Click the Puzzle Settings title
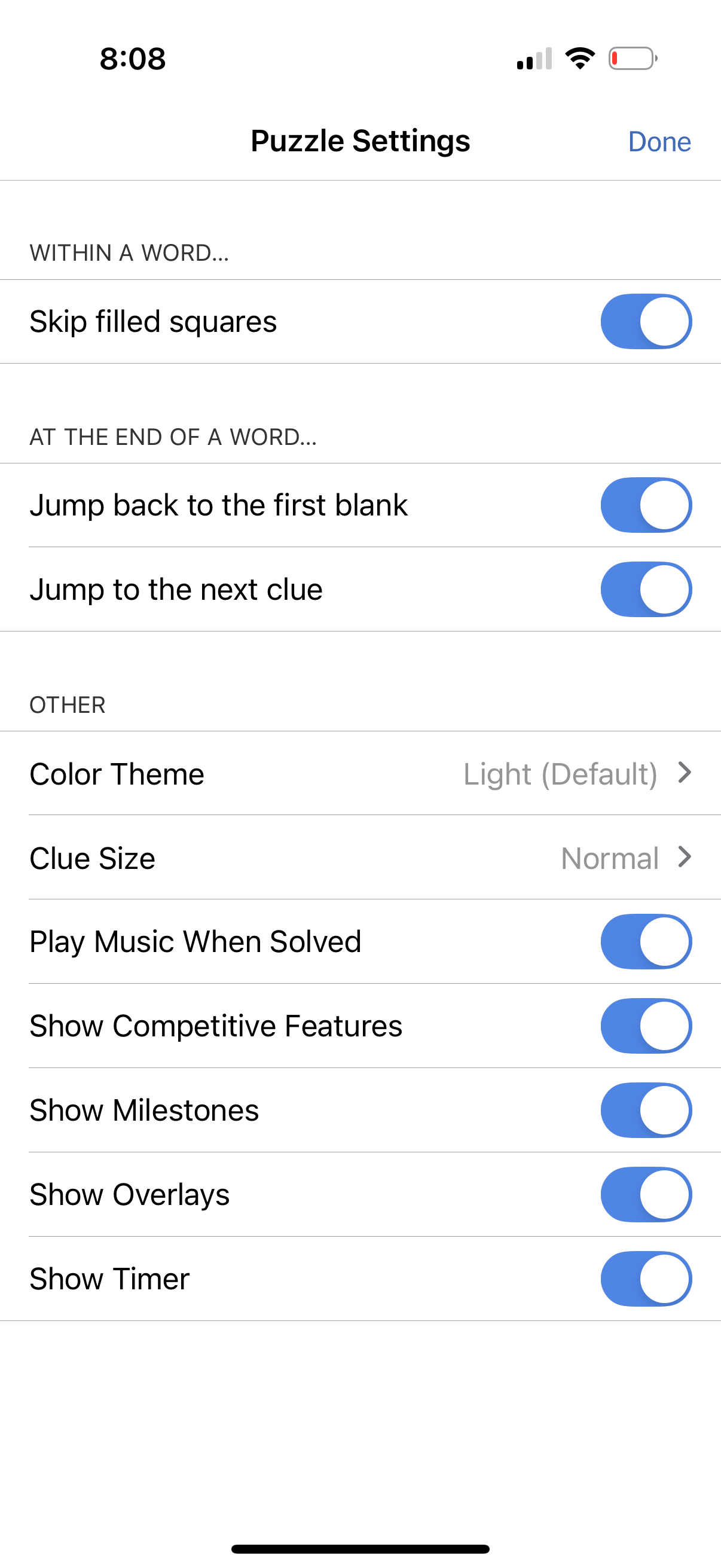Viewport: 721px width, 1568px height. tap(360, 140)
